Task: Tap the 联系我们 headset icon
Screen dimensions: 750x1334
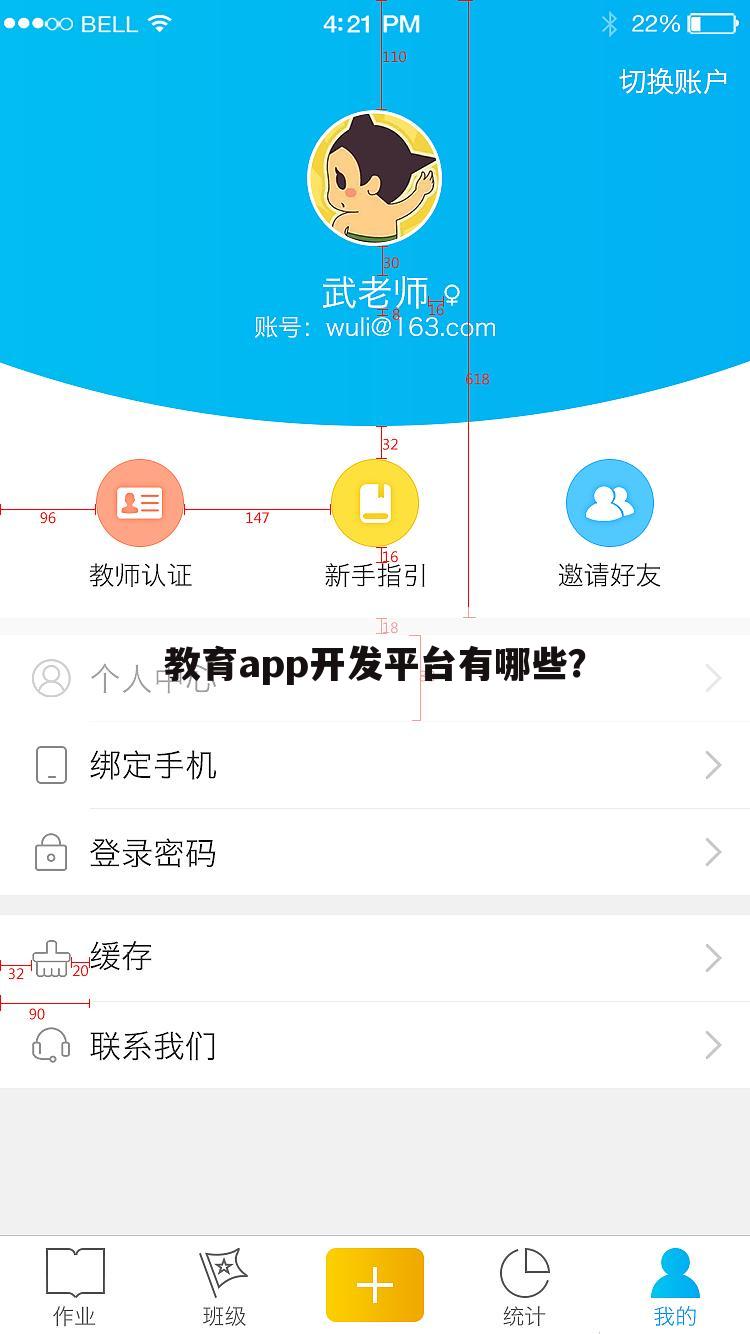Action: (51, 1045)
